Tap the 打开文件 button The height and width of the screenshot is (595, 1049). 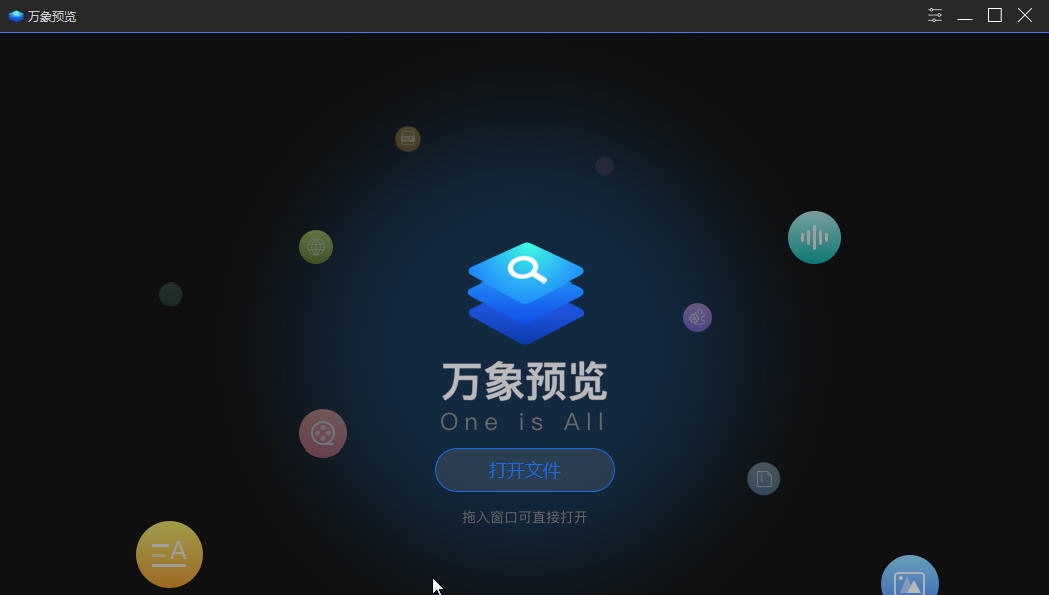(524, 470)
